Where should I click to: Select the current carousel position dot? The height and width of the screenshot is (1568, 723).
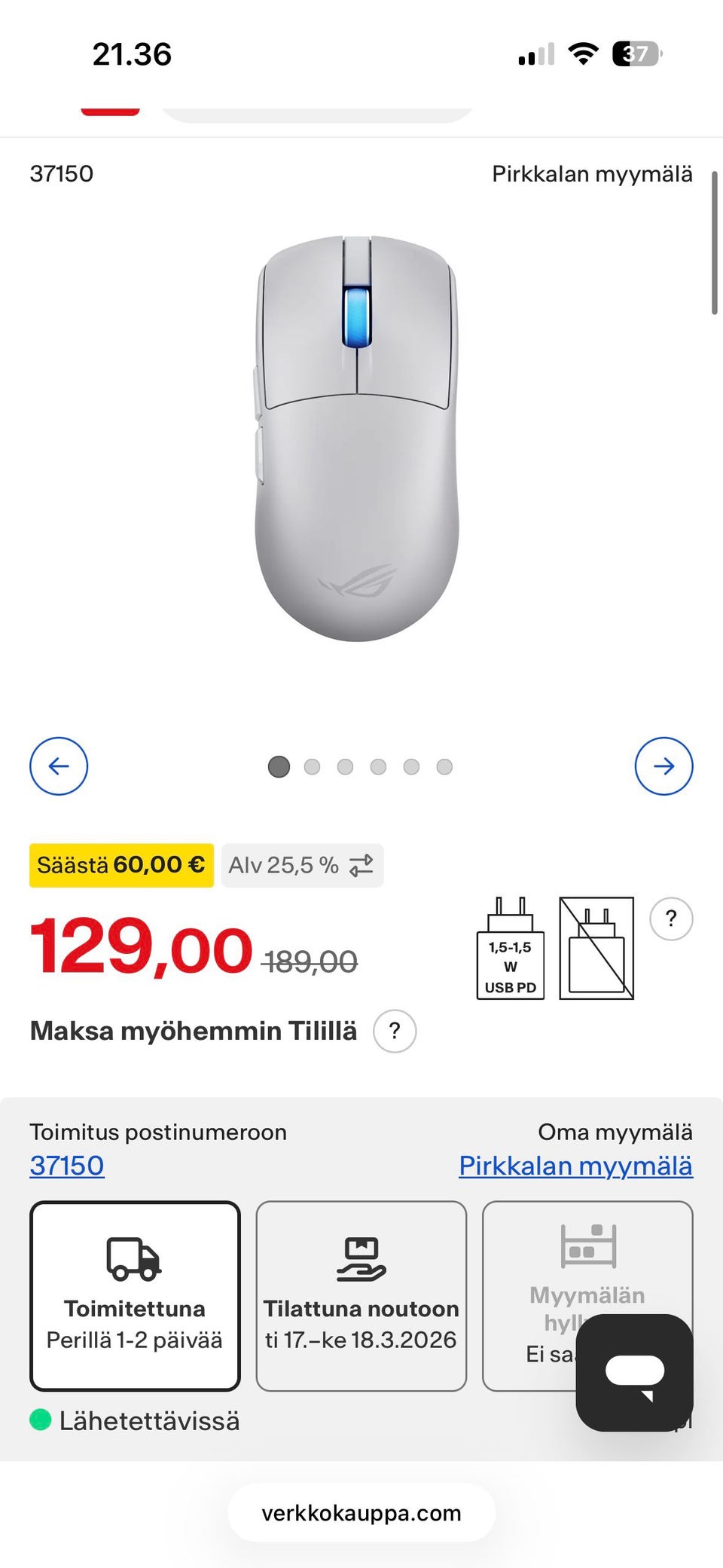pos(278,766)
